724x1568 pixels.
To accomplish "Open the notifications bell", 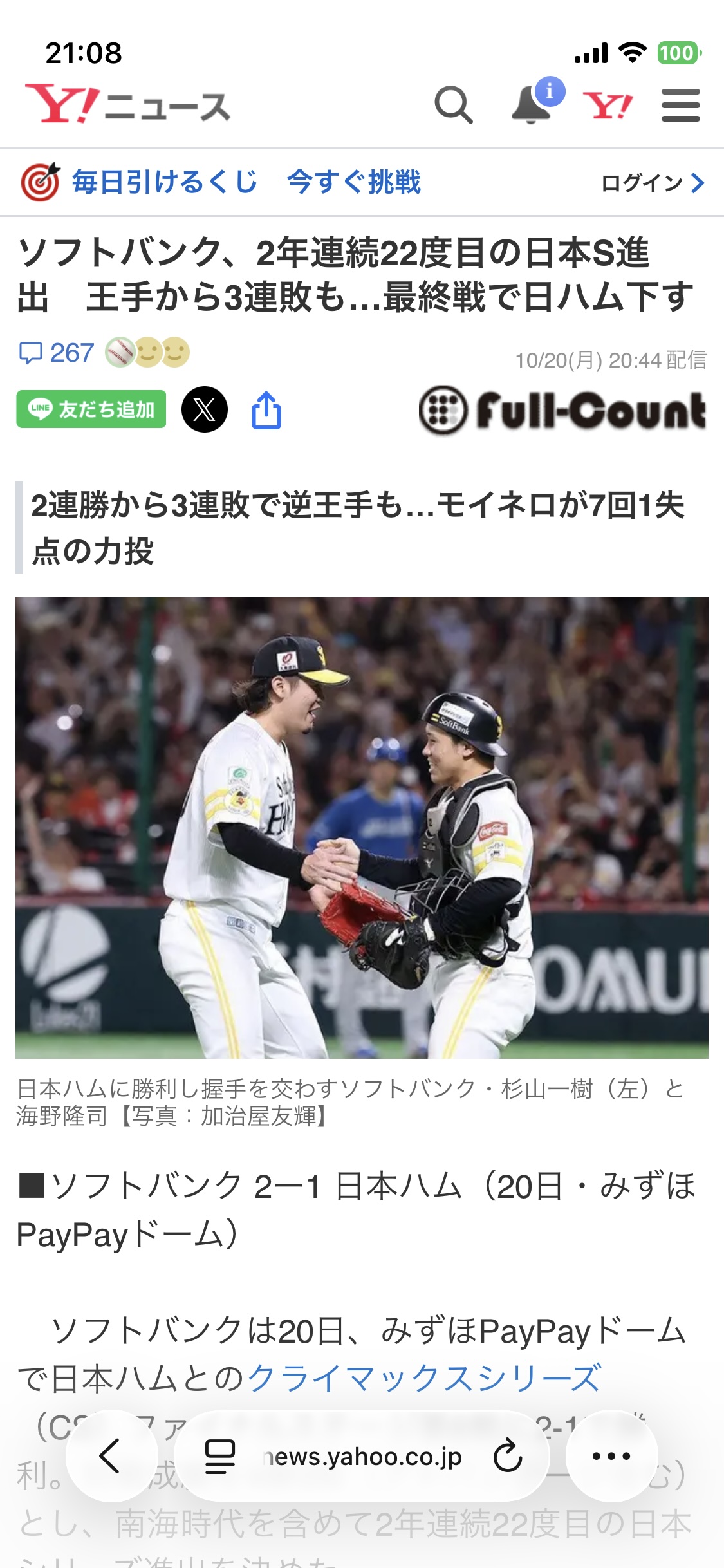I will 532,104.
